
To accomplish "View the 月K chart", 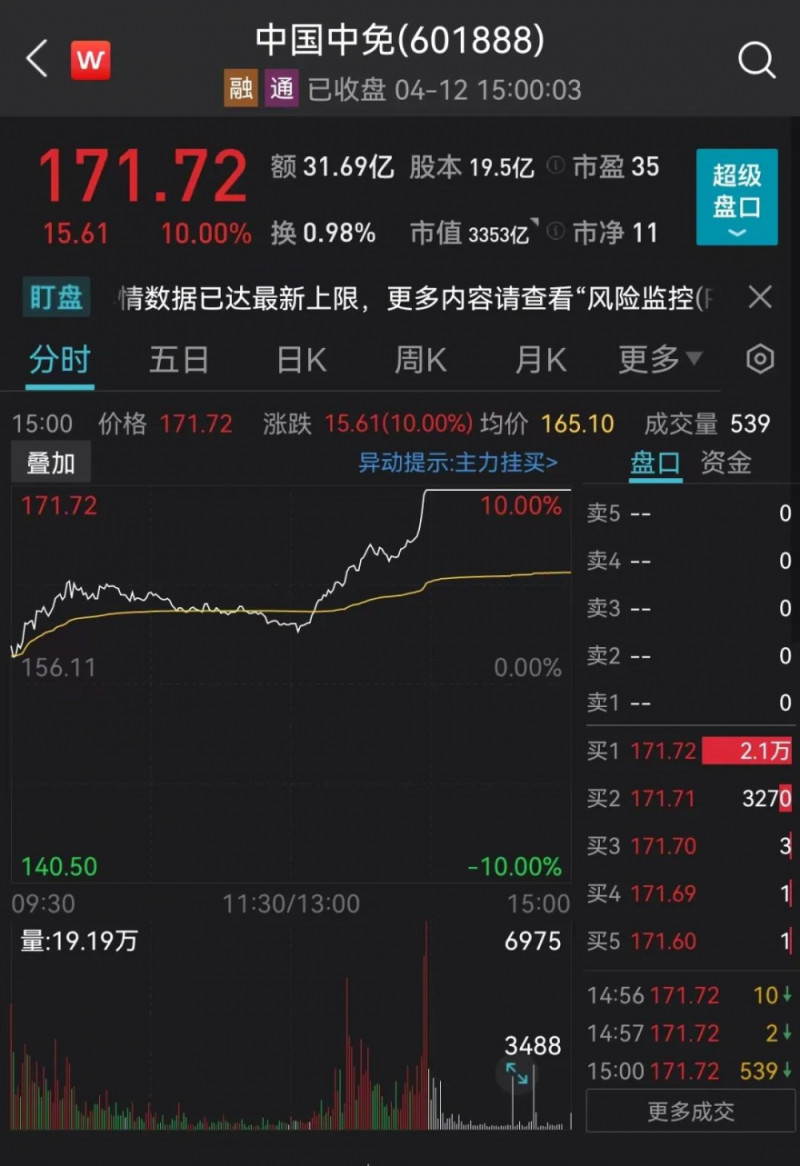I will point(540,360).
